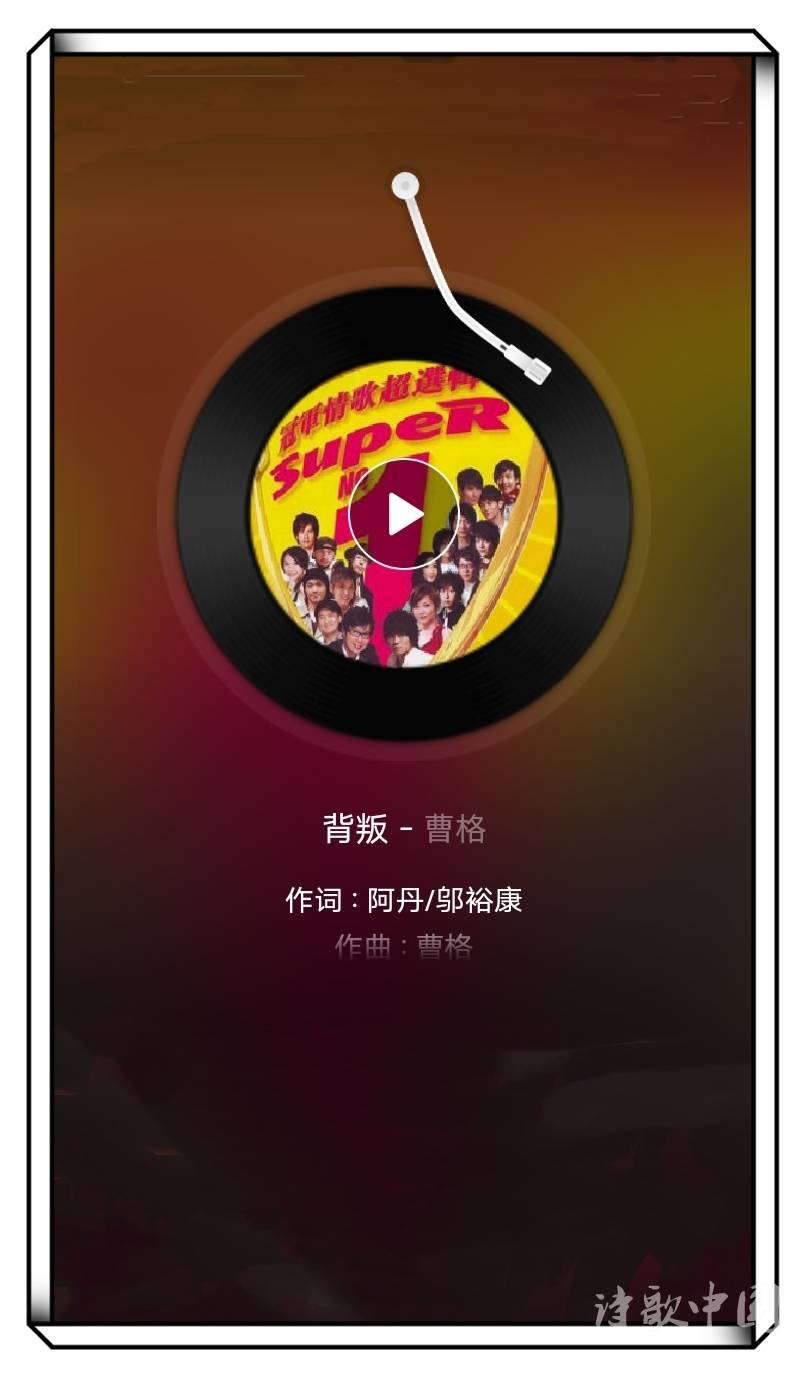Image resolution: width=806 pixels, height=1379 pixels.
Task: Play the song 背叛 by 曹格
Action: 404,514
